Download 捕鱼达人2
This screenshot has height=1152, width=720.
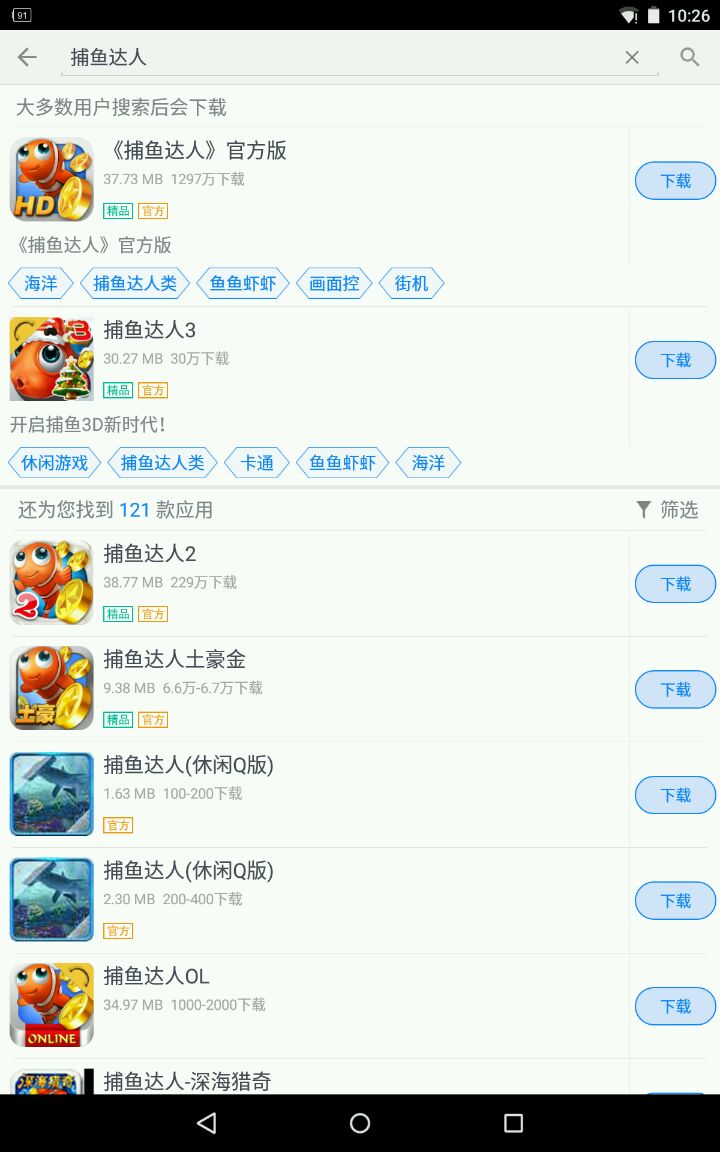point(675,584)
